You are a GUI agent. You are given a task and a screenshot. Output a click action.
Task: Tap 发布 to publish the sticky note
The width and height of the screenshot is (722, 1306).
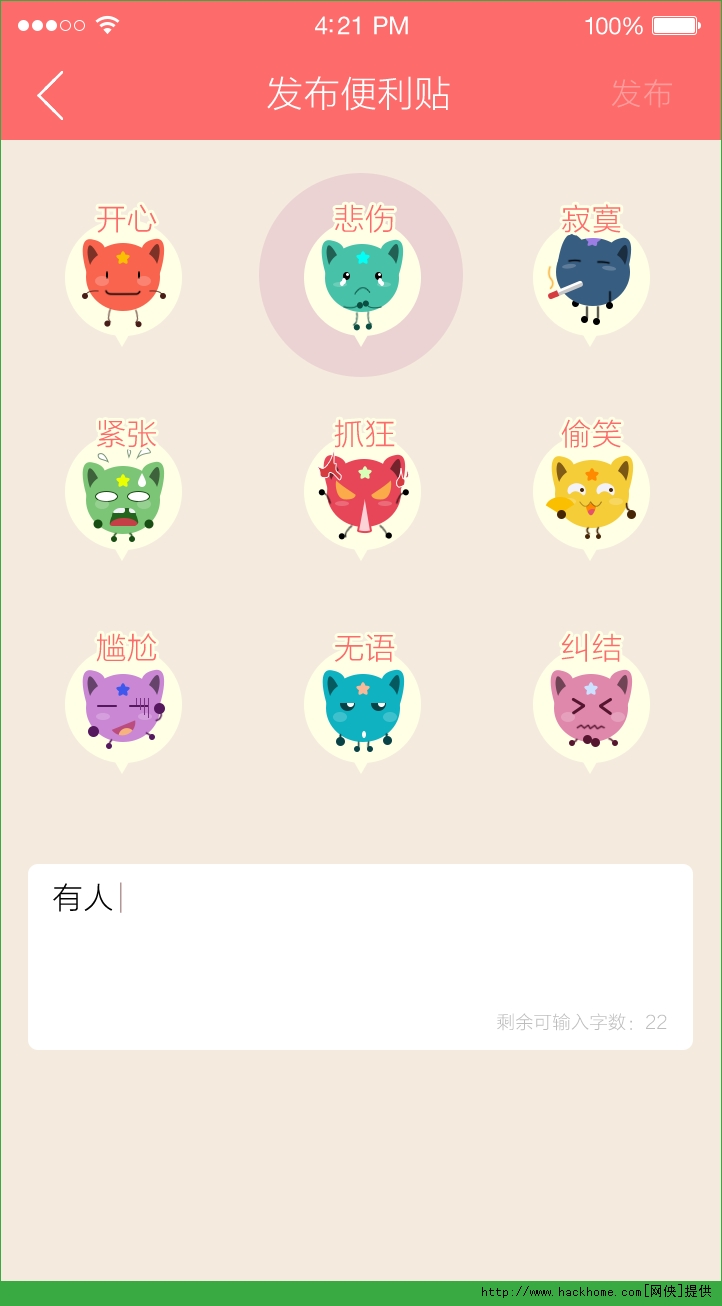click(641, 95)
